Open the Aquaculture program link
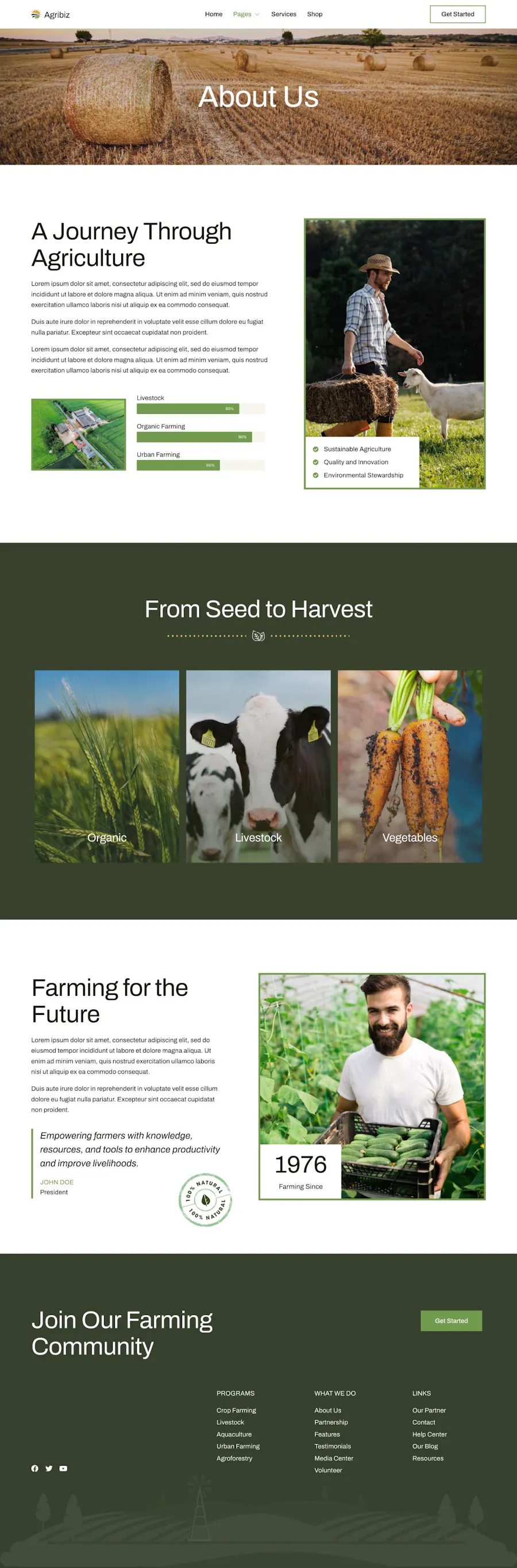 click(234, 1434)
